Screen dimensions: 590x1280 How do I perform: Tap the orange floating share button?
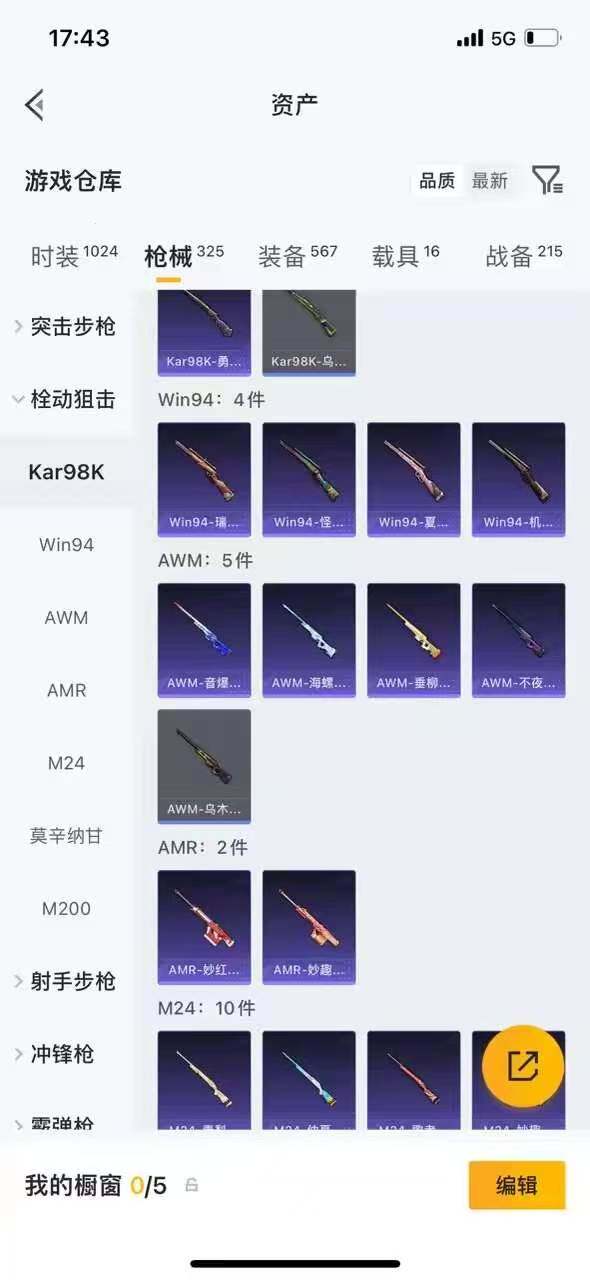(x=523, y=1066)
